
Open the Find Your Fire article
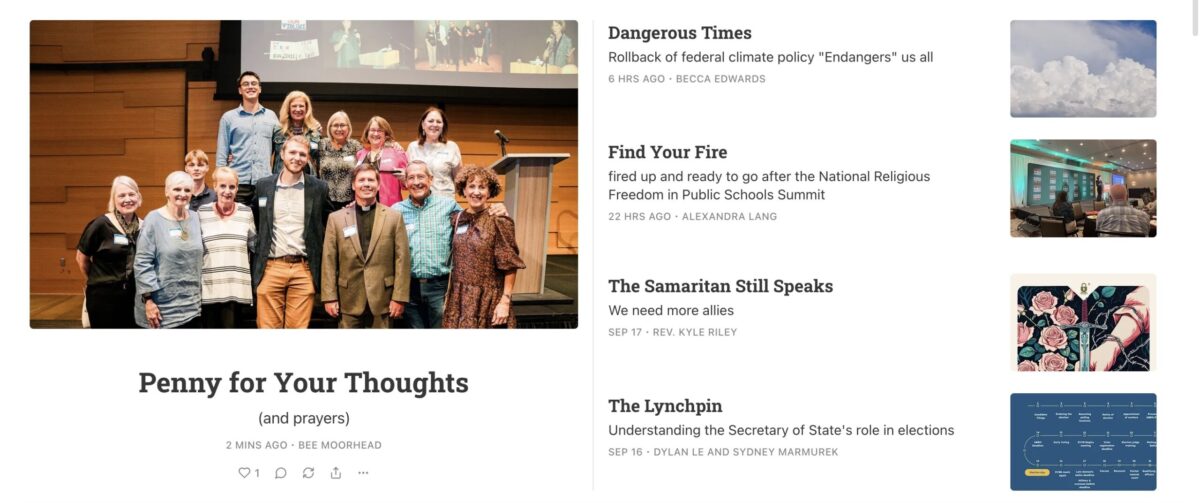pyautogui.click(x=667, y=152)
